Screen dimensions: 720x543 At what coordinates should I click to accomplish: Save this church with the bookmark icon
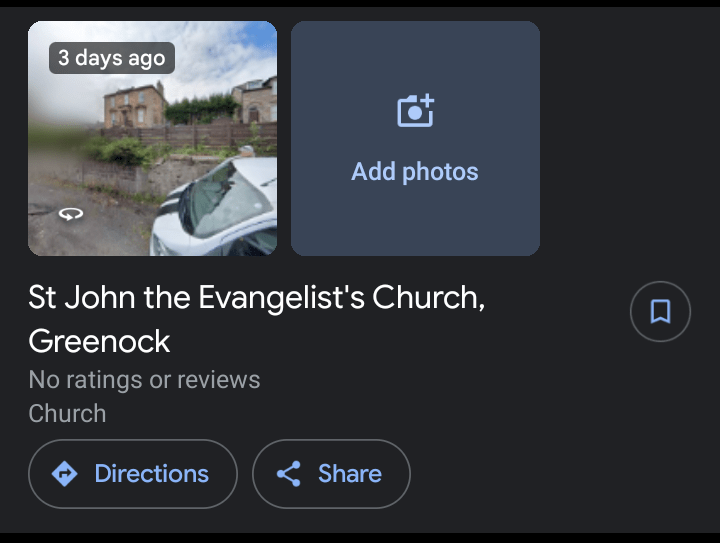pyautogui.click(x=660, y=312)
